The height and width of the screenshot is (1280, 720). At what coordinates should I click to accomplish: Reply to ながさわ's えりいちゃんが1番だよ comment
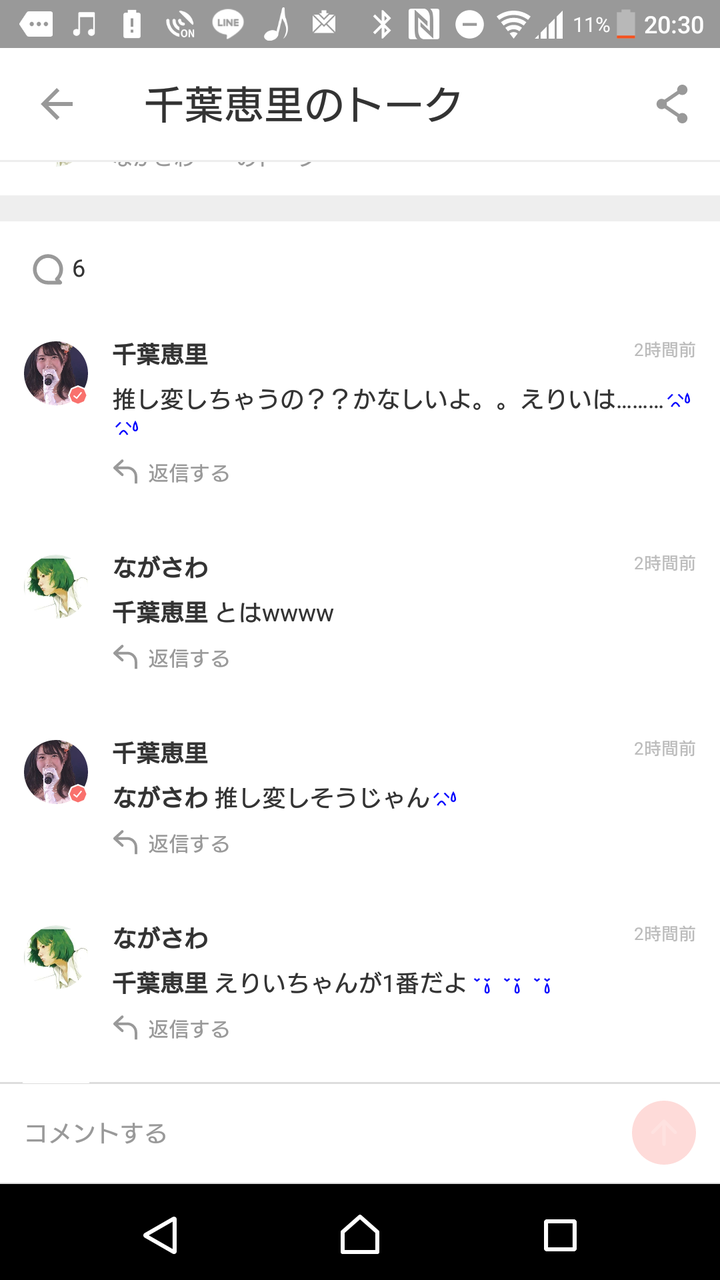pos(171,1029)
